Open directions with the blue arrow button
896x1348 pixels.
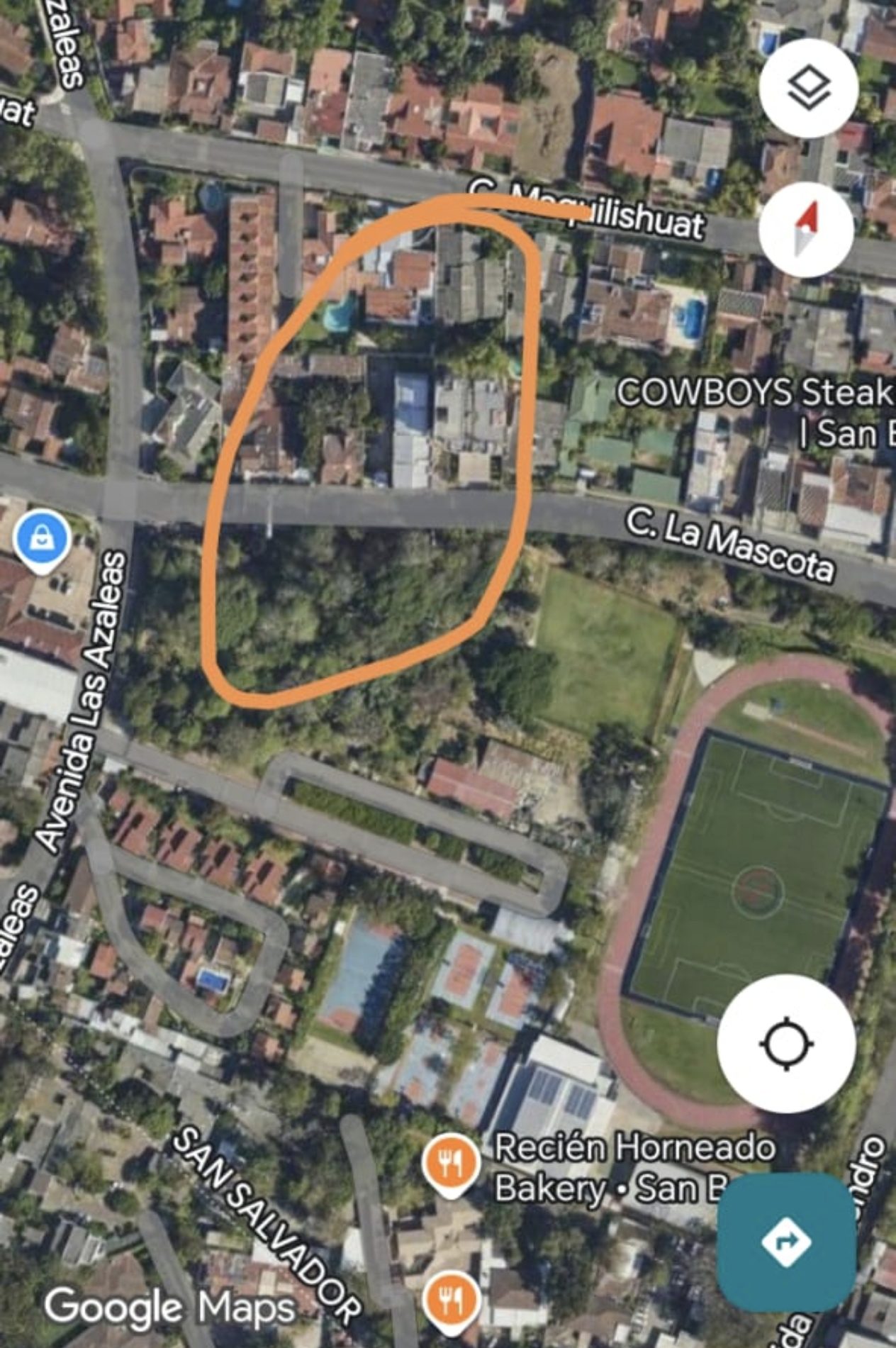[x=785, y=1242]
